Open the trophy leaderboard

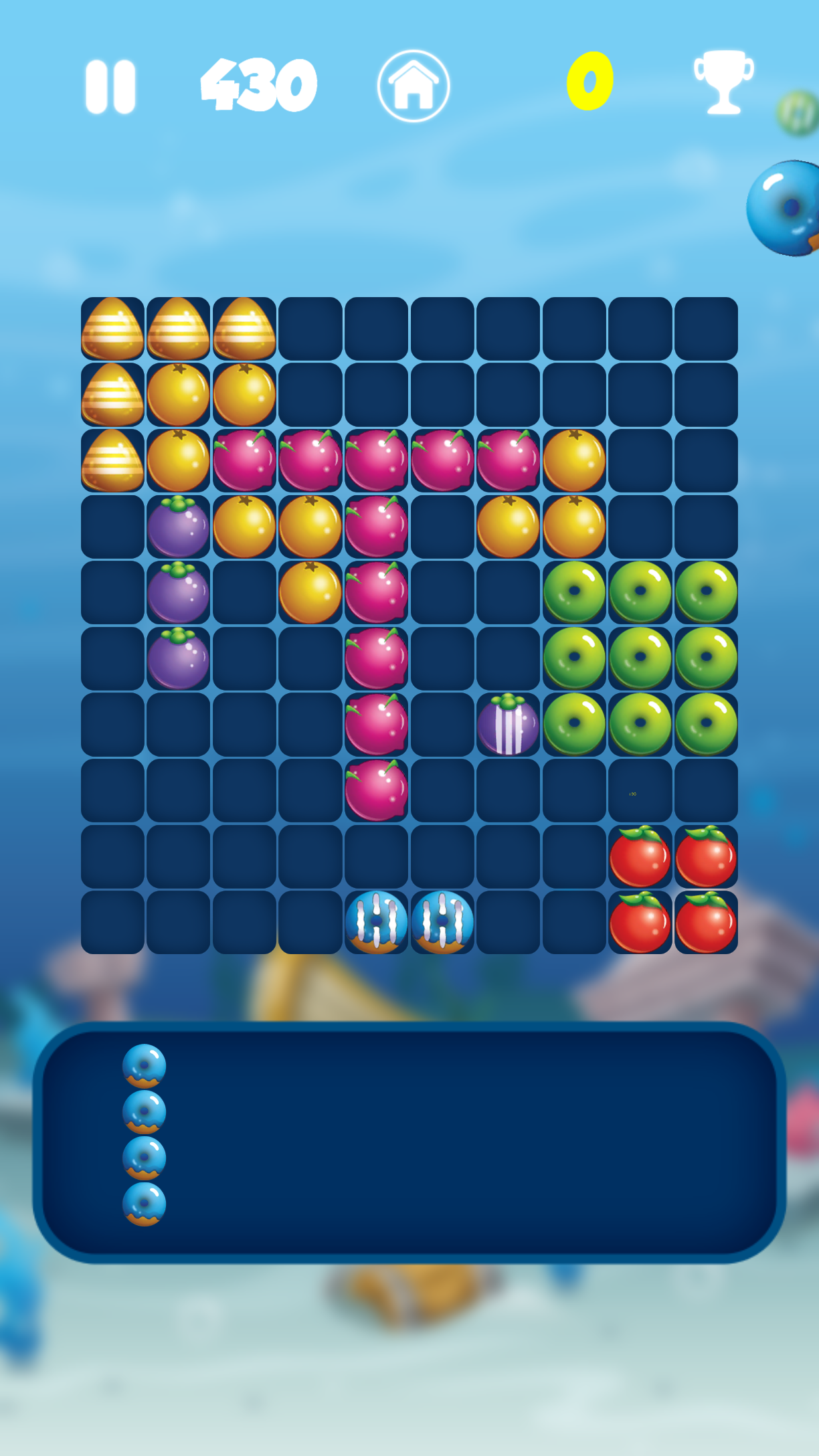pyautogui.click(x=723, y=82)
